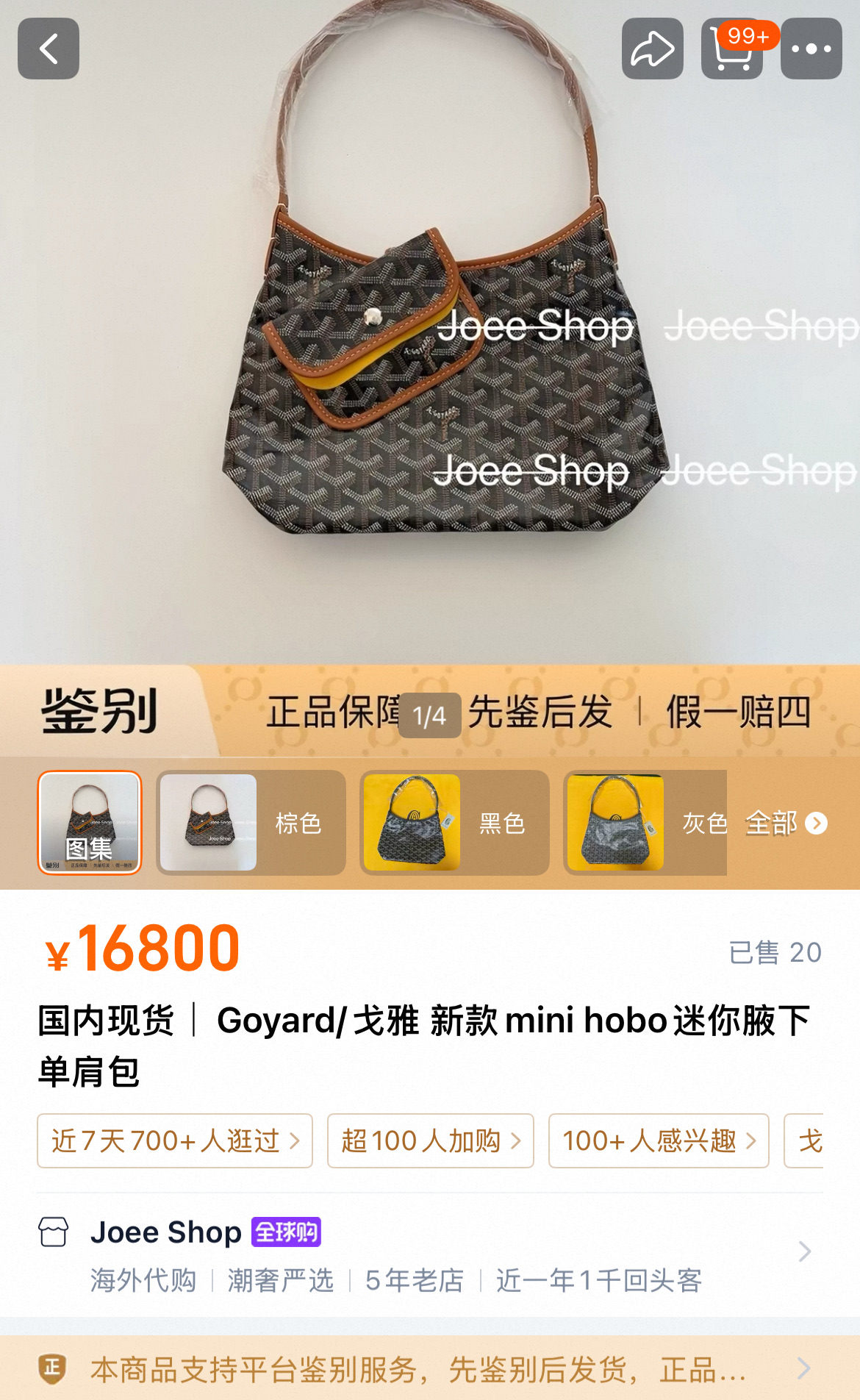
Task: Open the 平台鉴别服务 authentication notice
Action: [430, 1368]
